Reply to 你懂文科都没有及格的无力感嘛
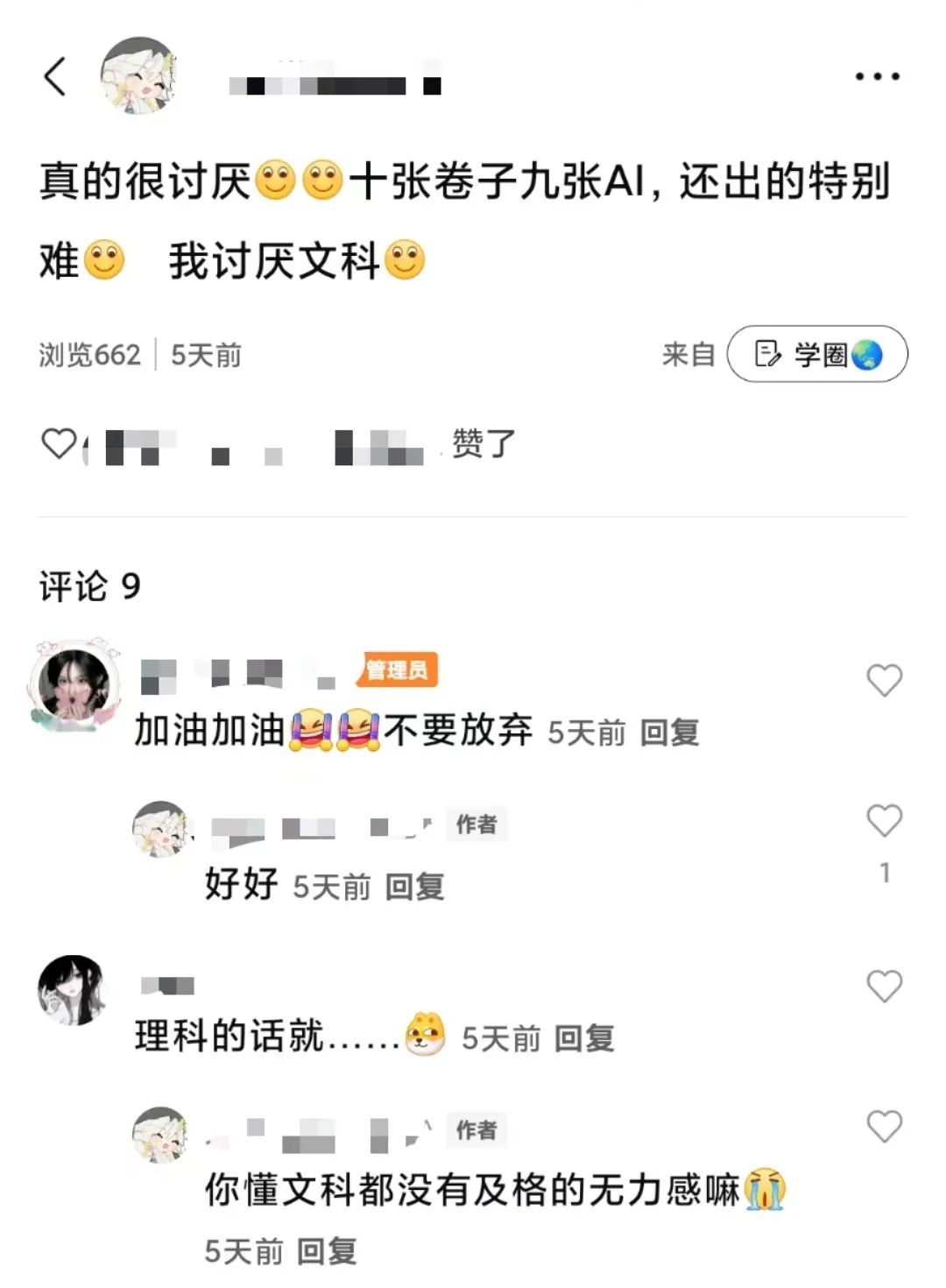This screenshot has width=946, height=1288. [x=327, y=1251]
